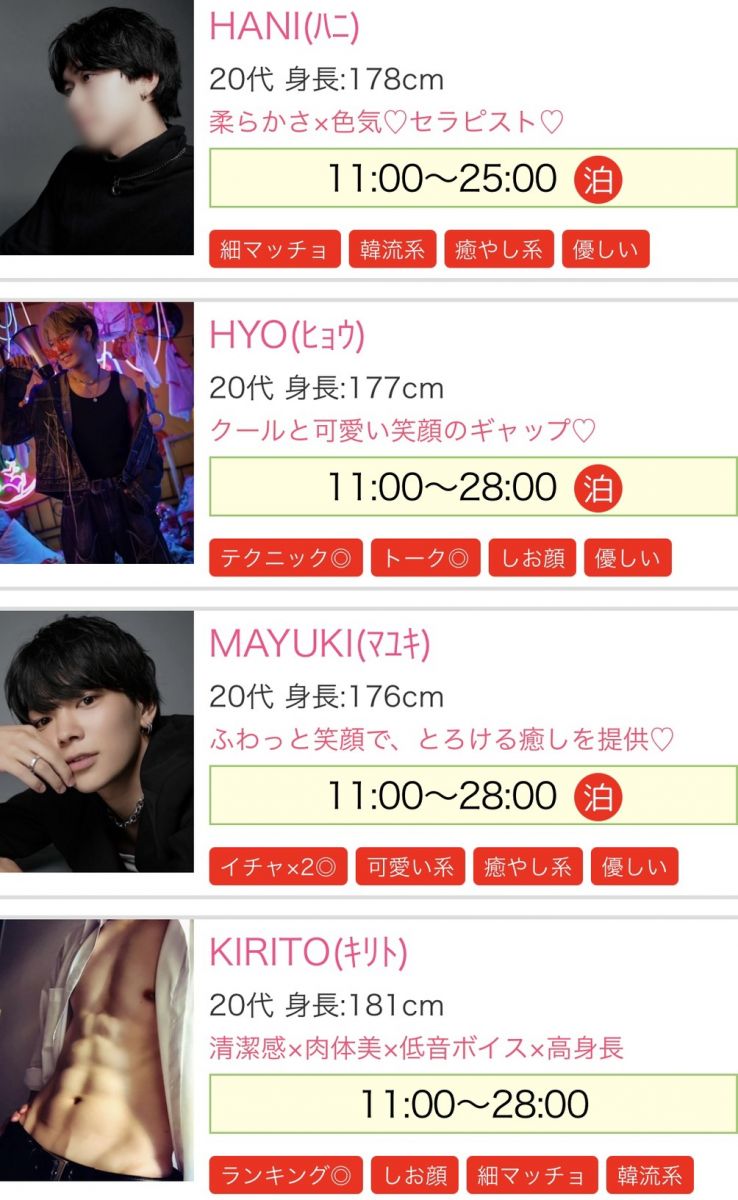Screen dimensions: 738x1200
Task: Tap the HYO(ヒョウ) name link
Action: (x=287, y=337)
